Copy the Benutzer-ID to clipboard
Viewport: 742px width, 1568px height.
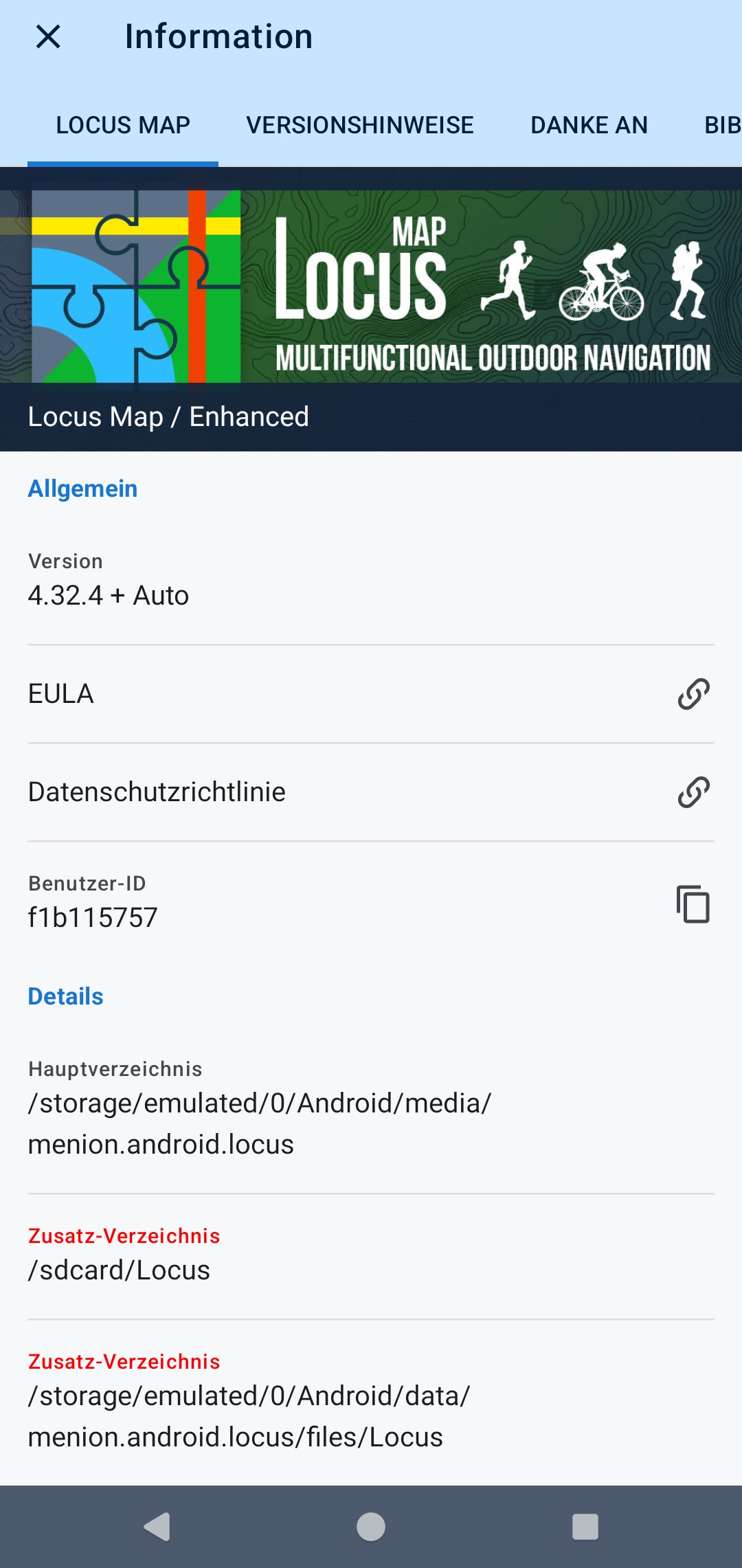693,904
